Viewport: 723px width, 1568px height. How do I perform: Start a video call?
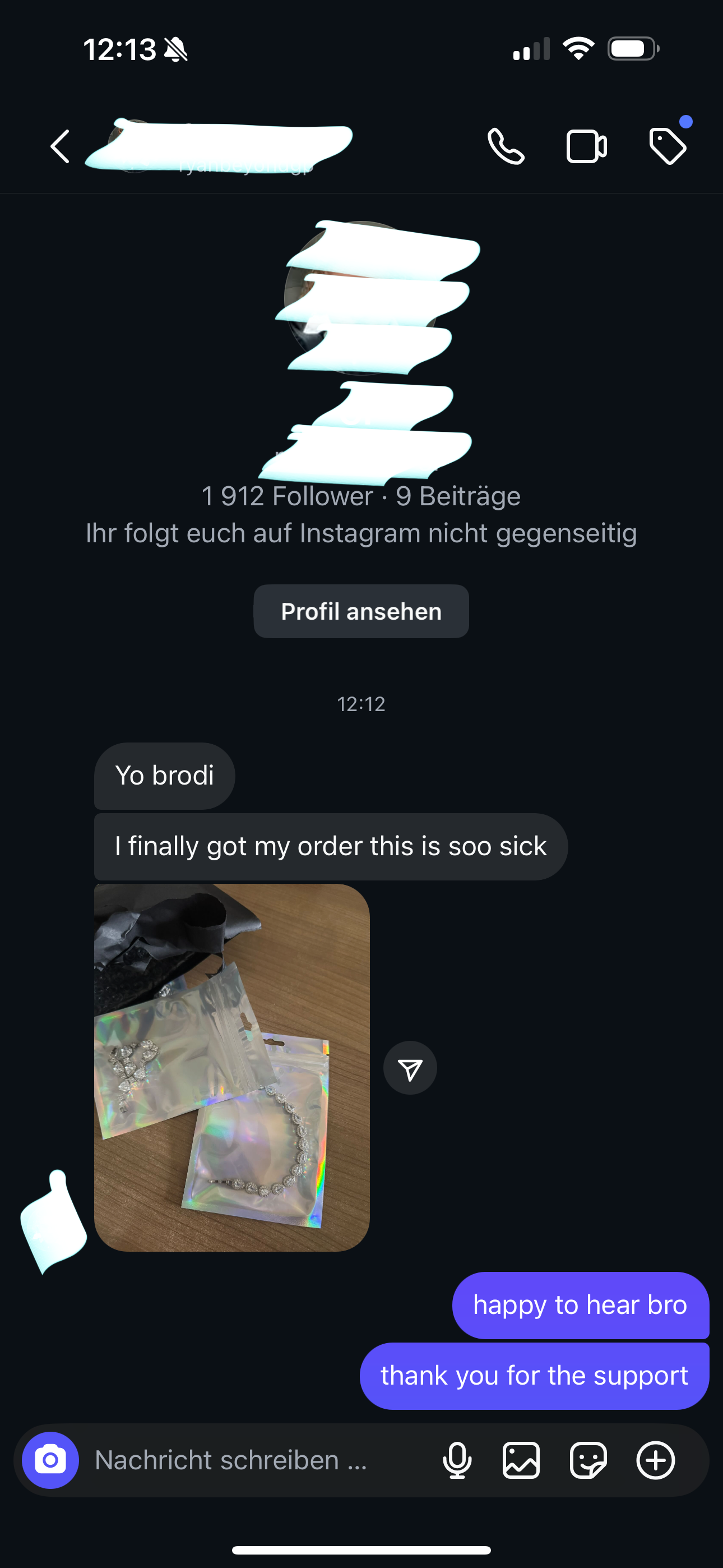586,147
